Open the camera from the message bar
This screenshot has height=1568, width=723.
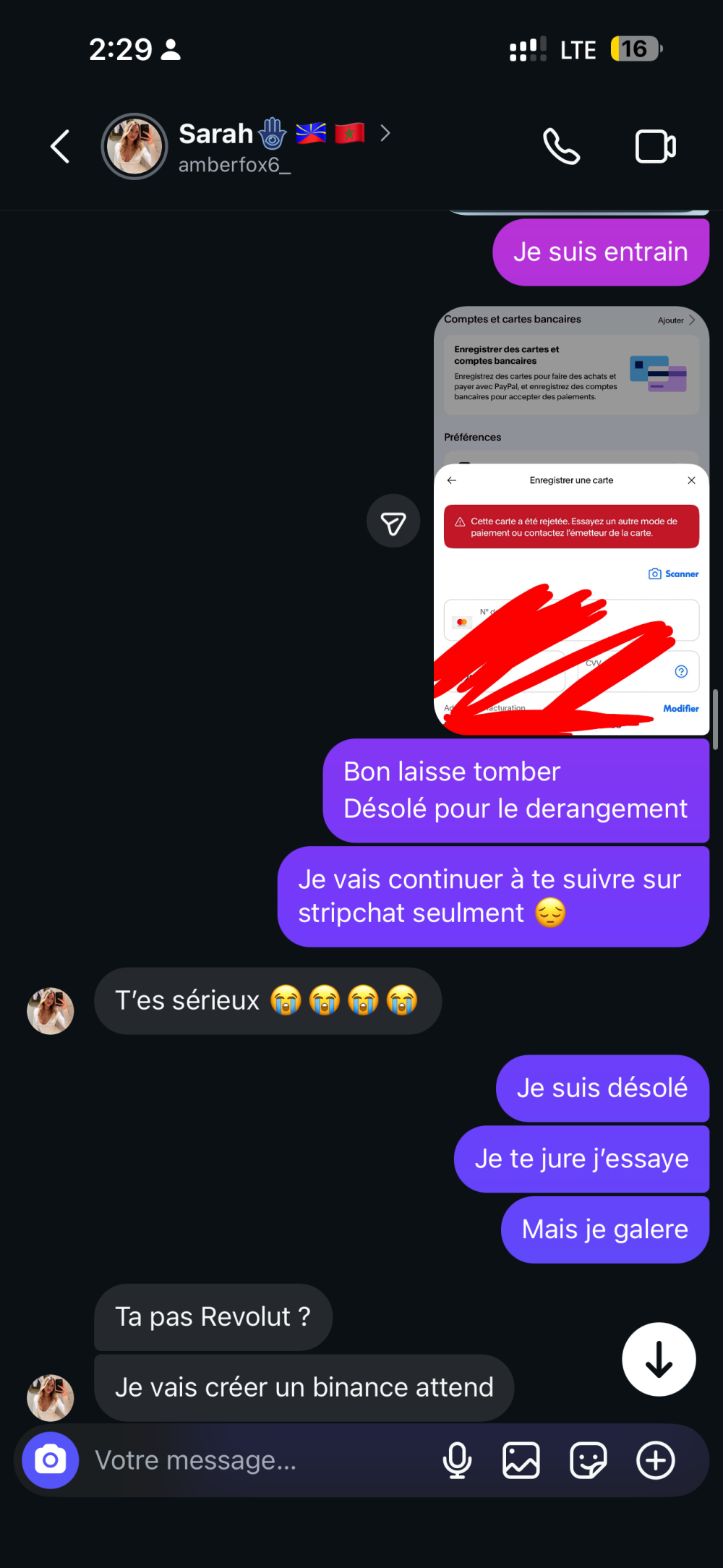pos(51,1460)
